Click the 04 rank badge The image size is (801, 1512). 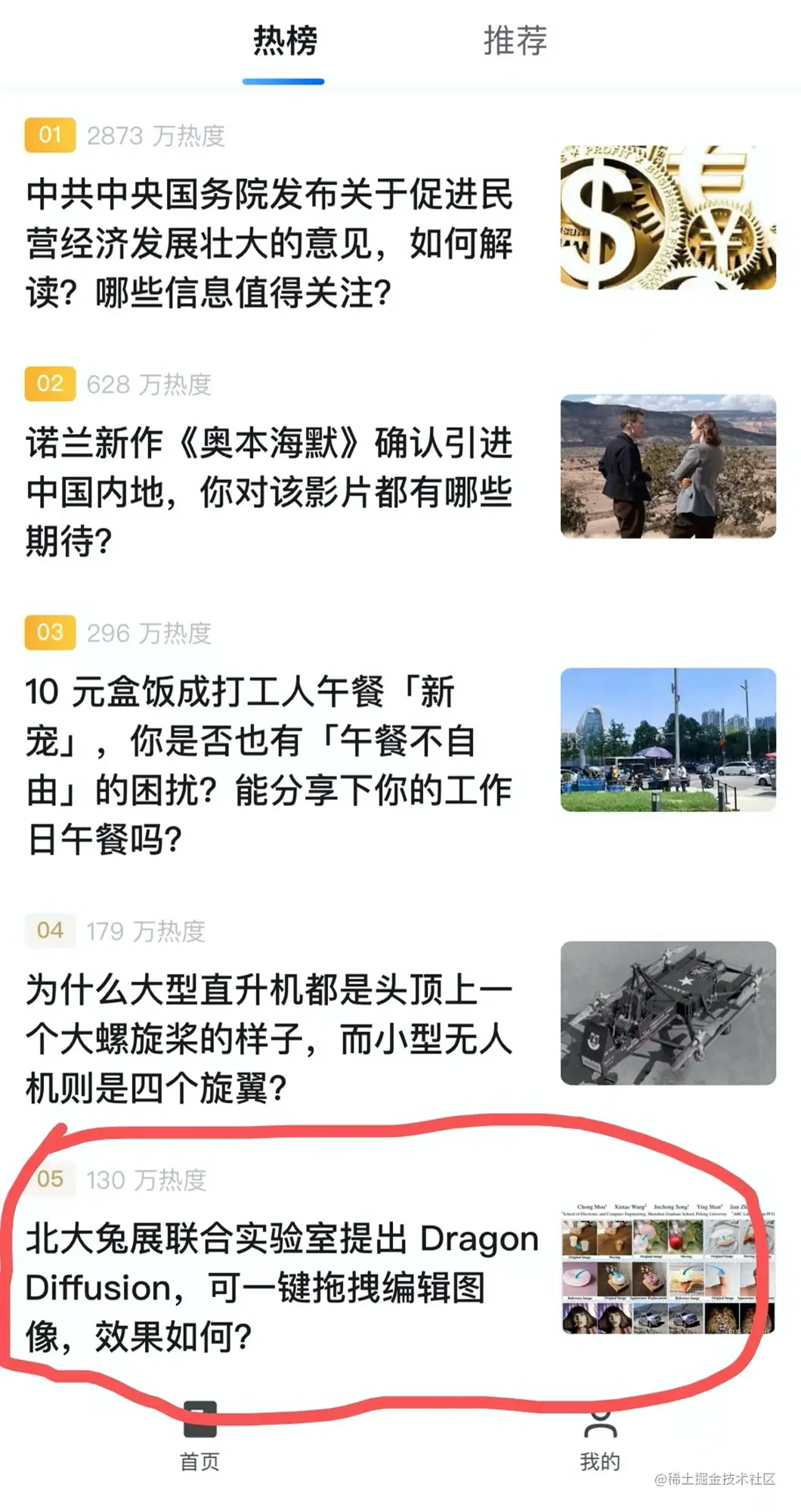(50, 930)
